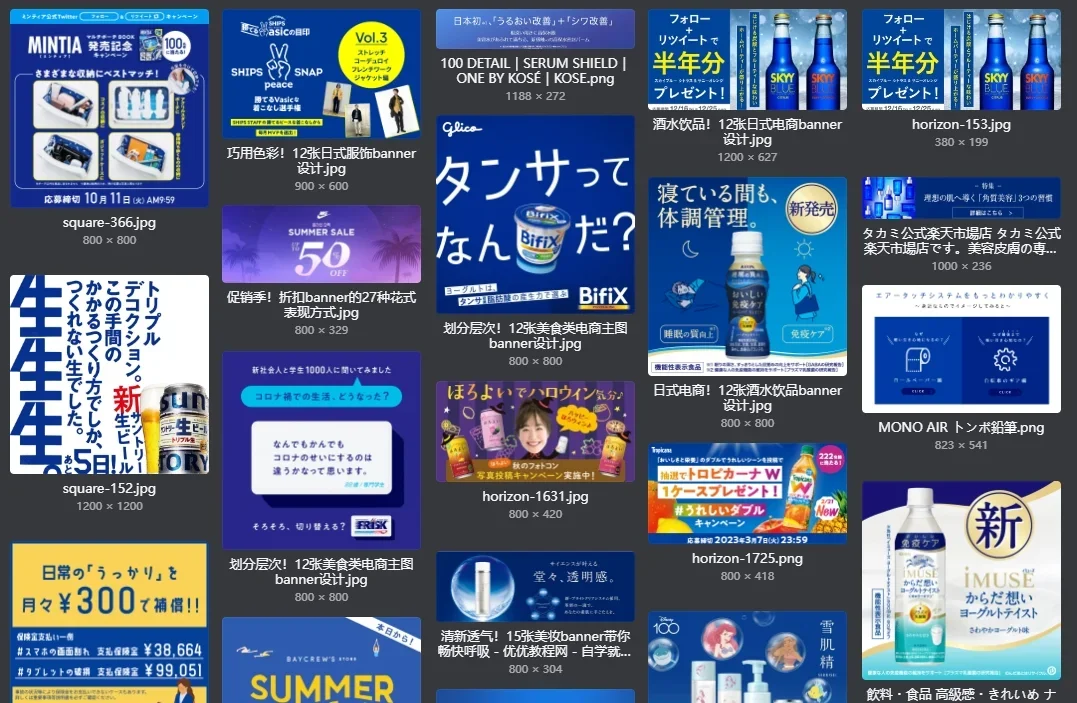The image size is (1077, 703).
Task: Open the 清新透气 美妆banner image
Action: click(x=535, y=586)
